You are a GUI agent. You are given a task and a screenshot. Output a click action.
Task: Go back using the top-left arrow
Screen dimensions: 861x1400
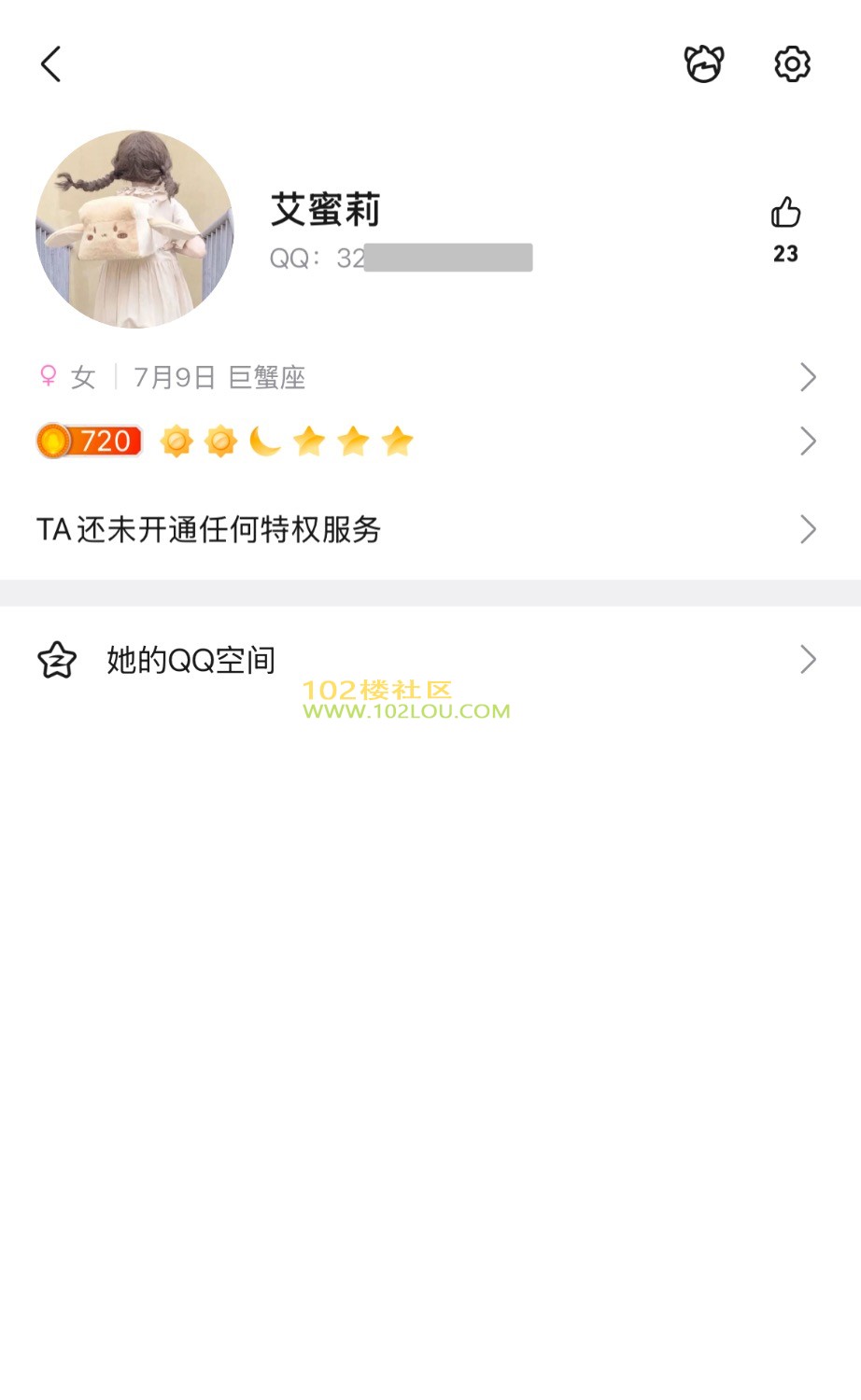(51, 64)
